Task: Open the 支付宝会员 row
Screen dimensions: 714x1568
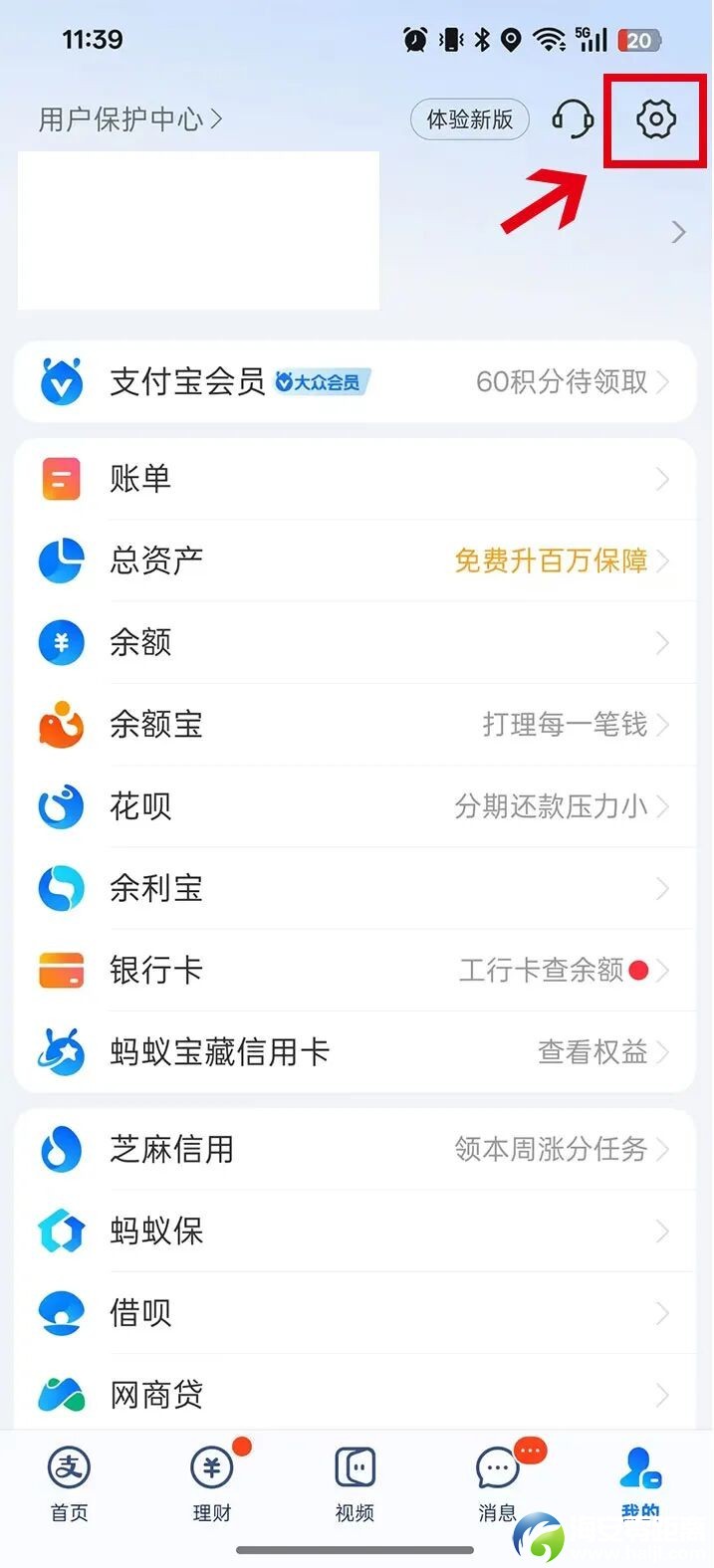Action: 355,381
